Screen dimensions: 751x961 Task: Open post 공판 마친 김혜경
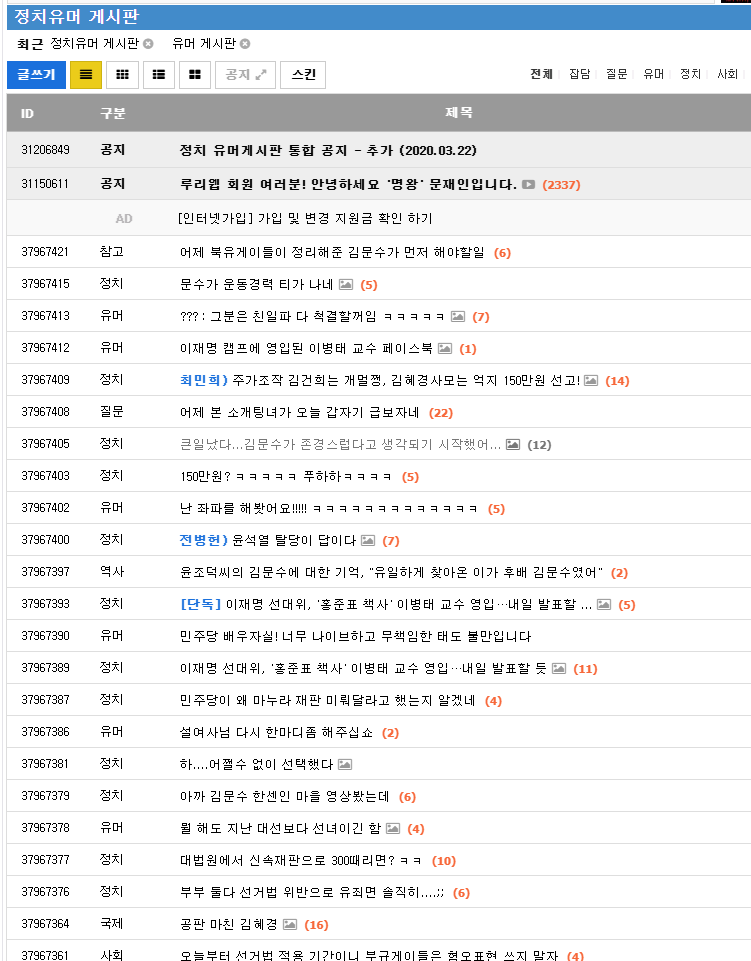228,925
